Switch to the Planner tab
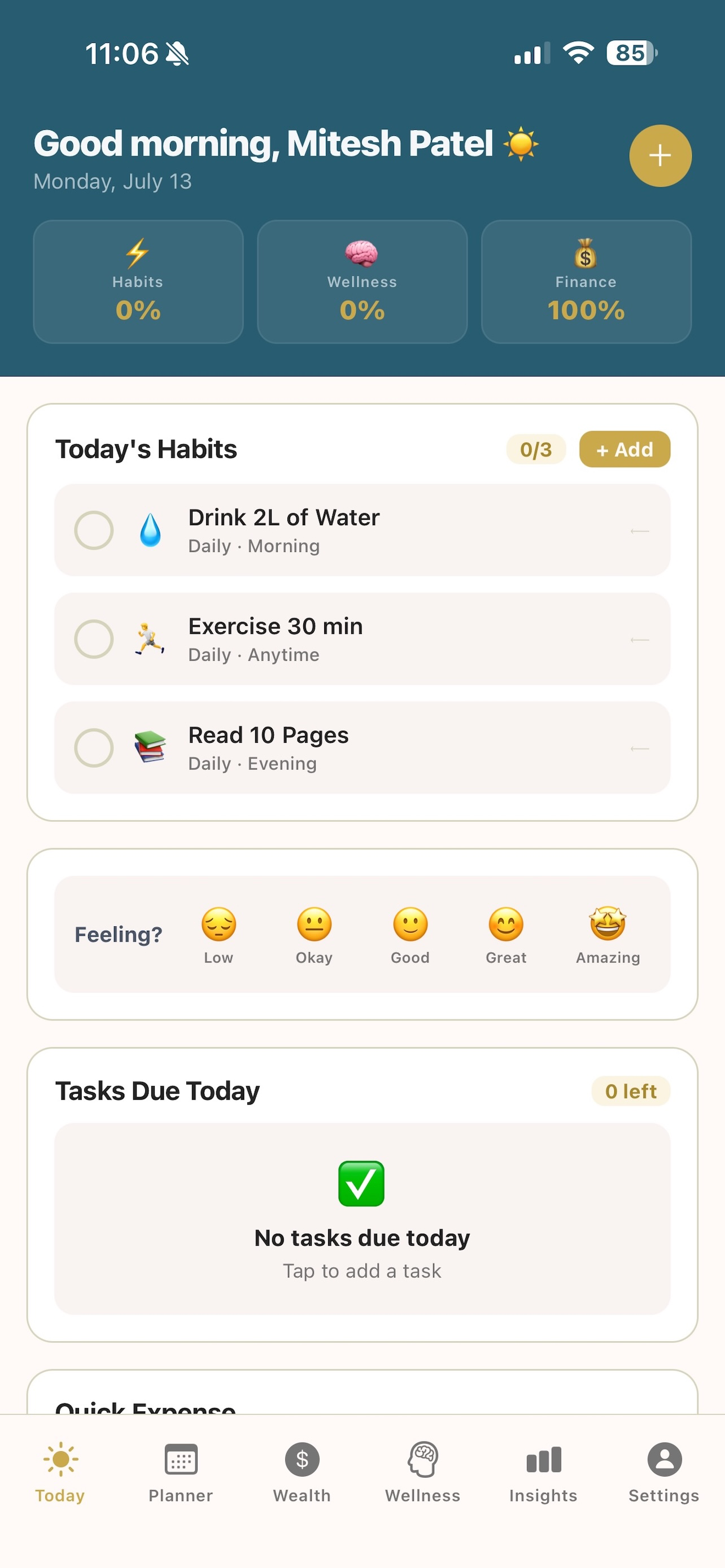 181,1472
